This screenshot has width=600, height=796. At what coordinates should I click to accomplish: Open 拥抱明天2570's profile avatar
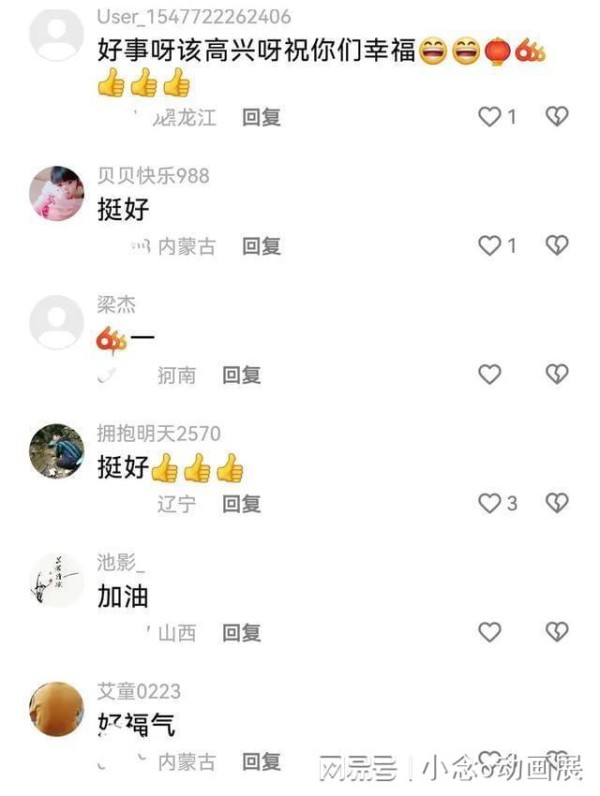pyautogui.click(x=56, y=451)
